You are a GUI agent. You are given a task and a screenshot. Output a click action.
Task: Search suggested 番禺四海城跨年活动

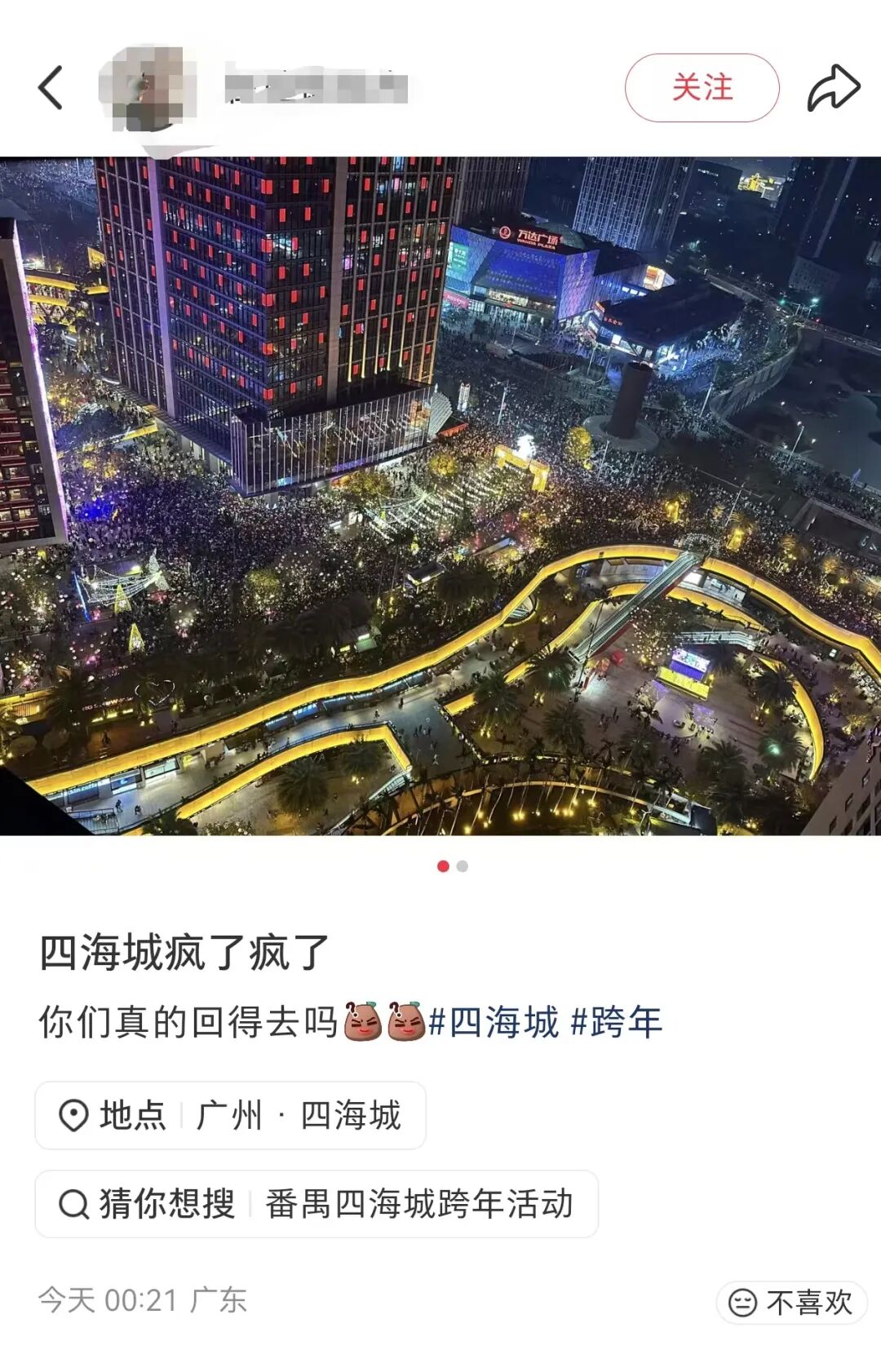tap(317, 1204)
